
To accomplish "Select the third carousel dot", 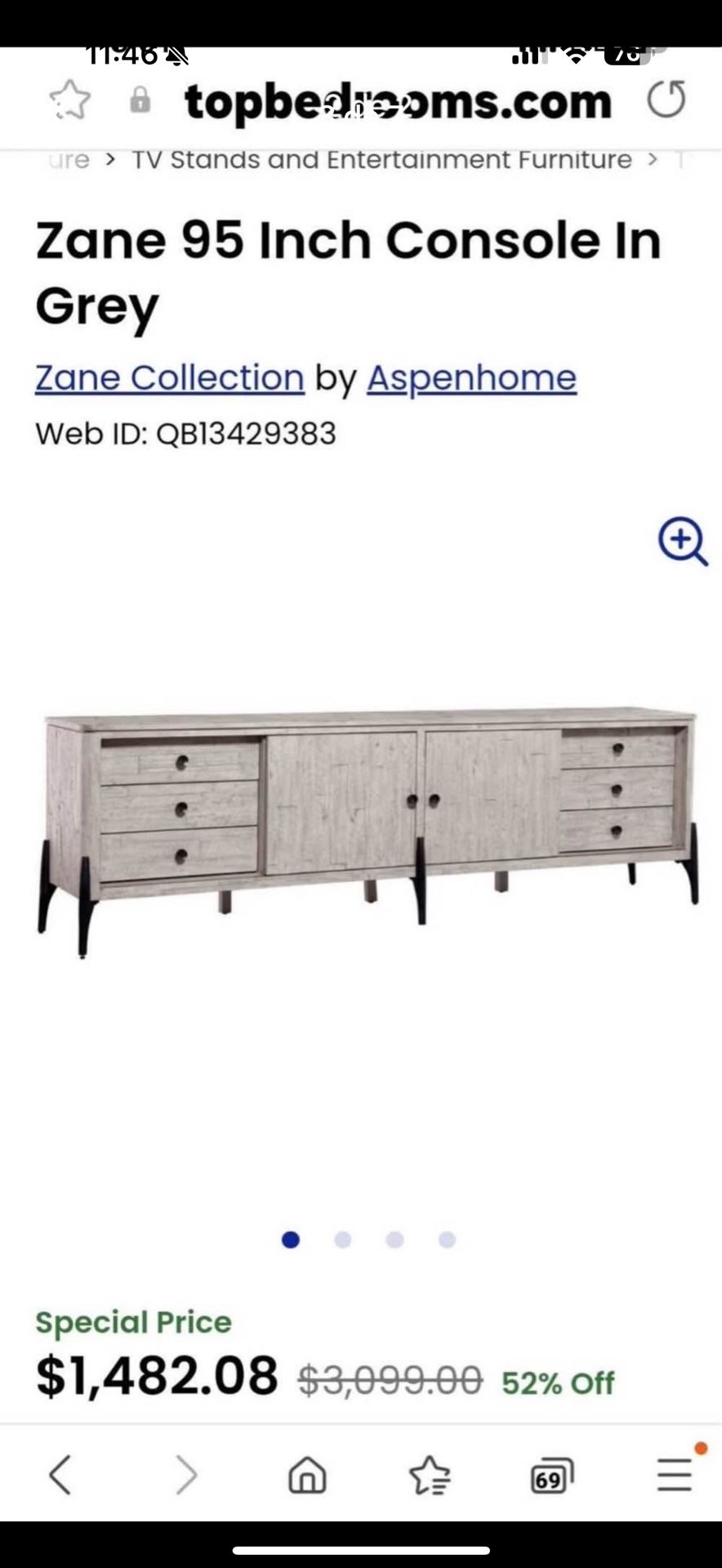I will tap(394, 1240).
